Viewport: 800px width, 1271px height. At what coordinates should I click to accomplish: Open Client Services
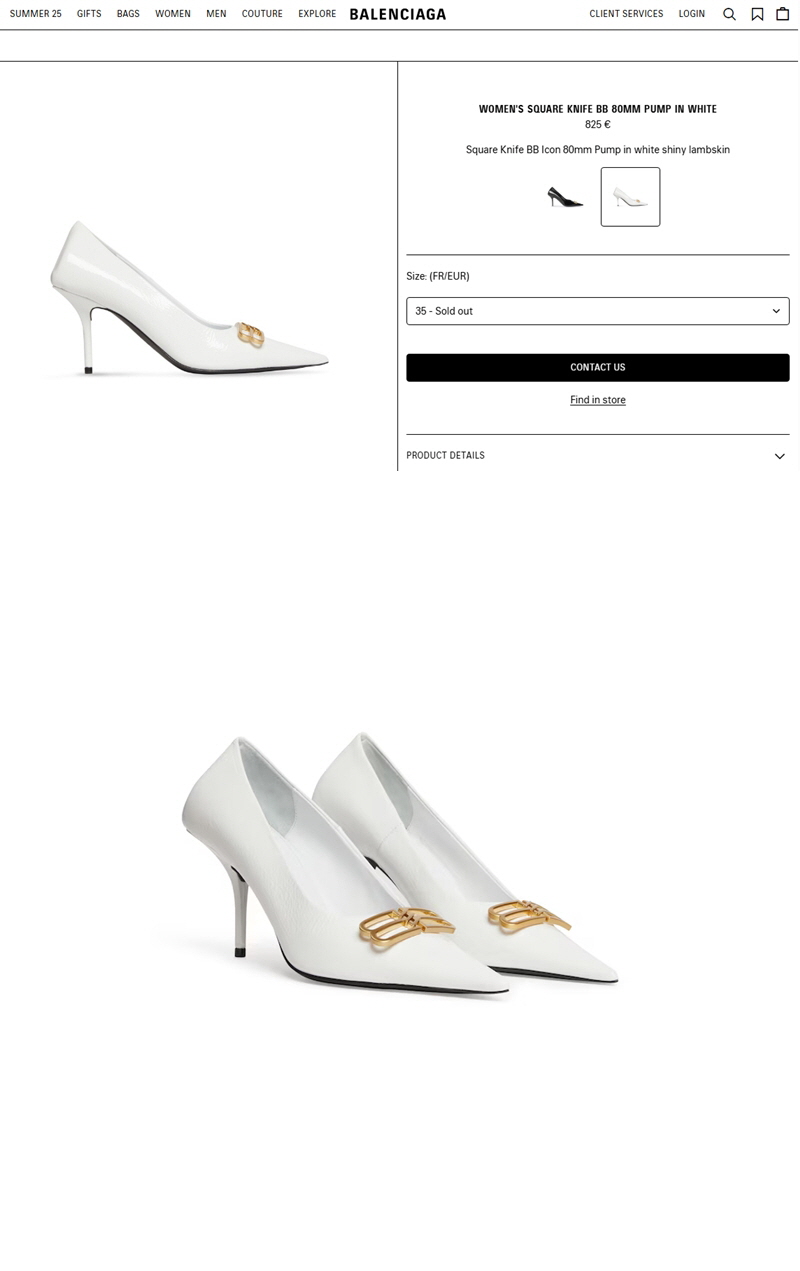(626, 14)
